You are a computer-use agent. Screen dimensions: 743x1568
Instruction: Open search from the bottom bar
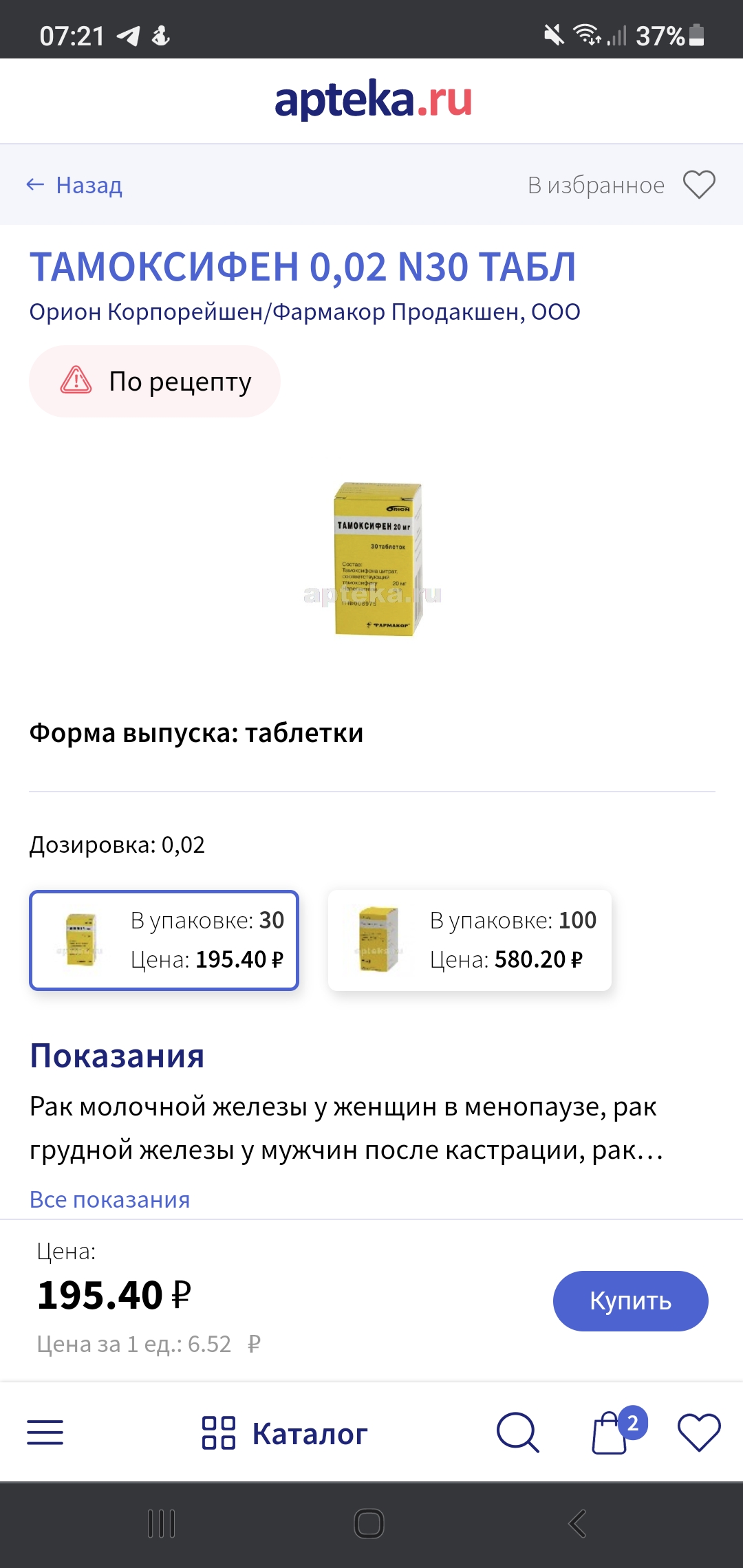[x=517, y=1433]
